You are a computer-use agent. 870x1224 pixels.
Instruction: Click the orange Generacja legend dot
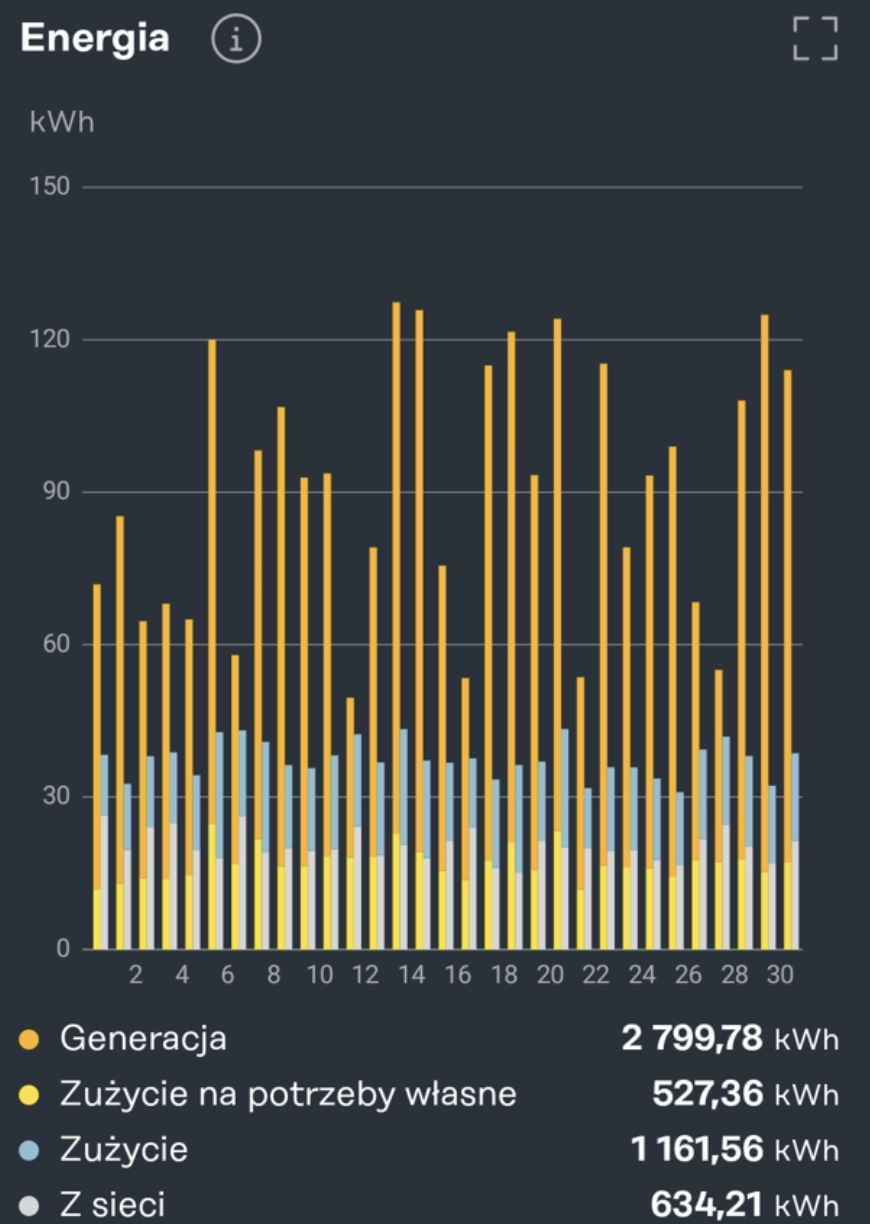tap(30, 1039)
